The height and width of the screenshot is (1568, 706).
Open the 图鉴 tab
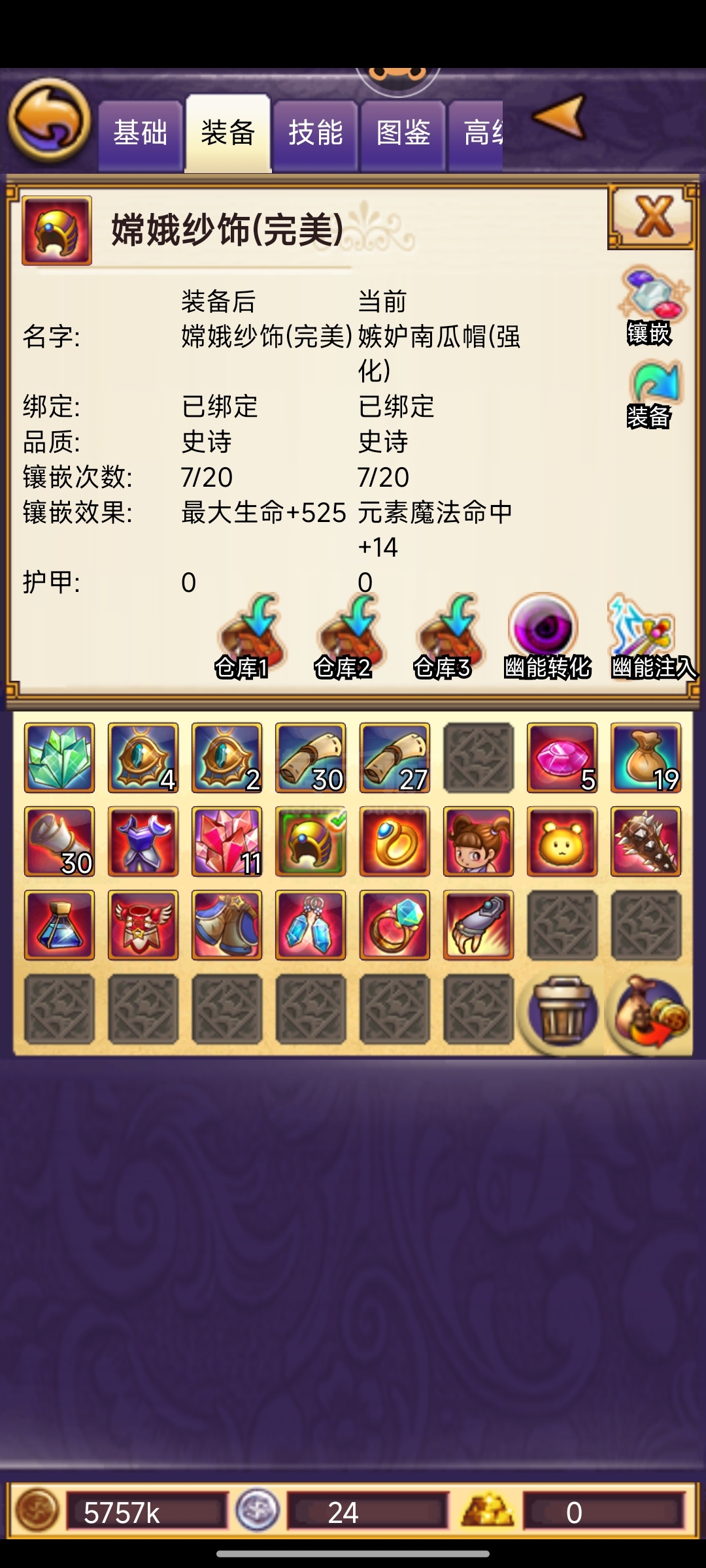pos(403,134)
